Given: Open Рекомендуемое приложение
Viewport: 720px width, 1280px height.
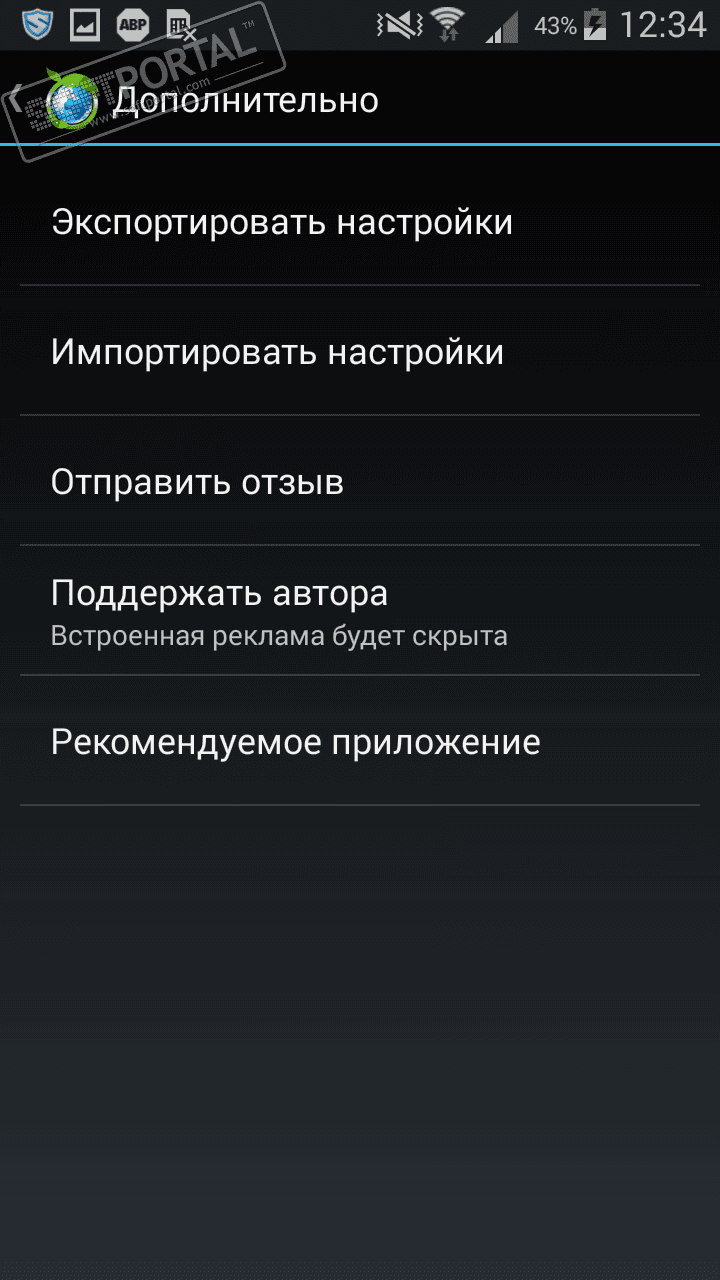Looking at the screenshot, I should point(296,742).
